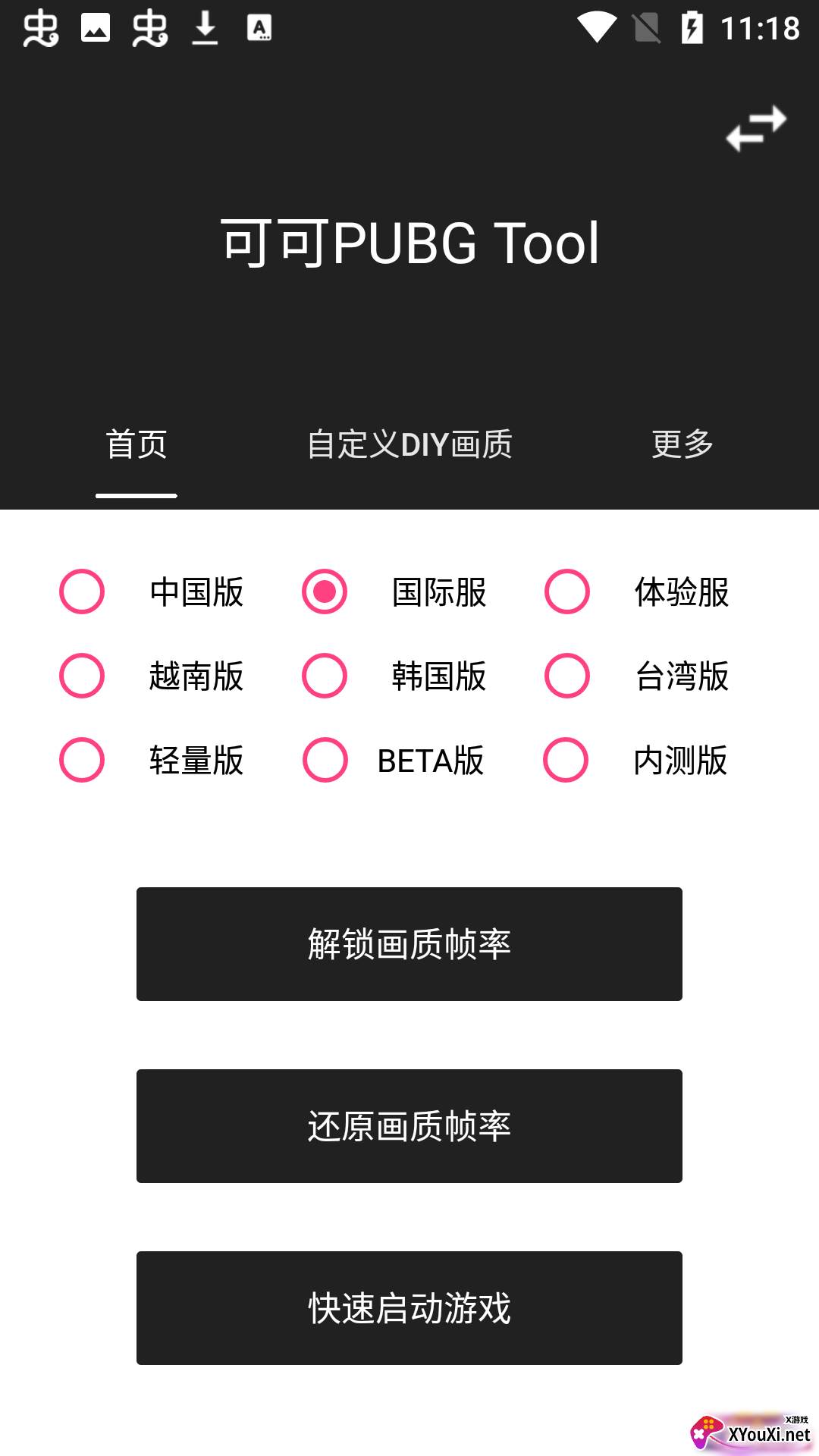Open the download icon in status bar

click(x=206, y=28)
